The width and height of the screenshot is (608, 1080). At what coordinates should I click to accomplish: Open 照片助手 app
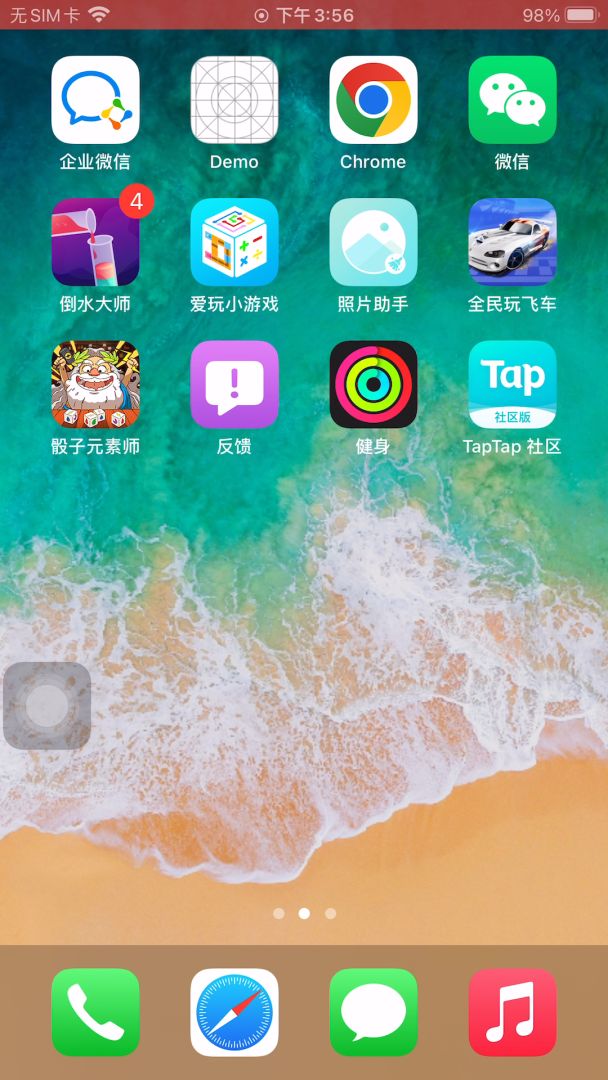373,242
